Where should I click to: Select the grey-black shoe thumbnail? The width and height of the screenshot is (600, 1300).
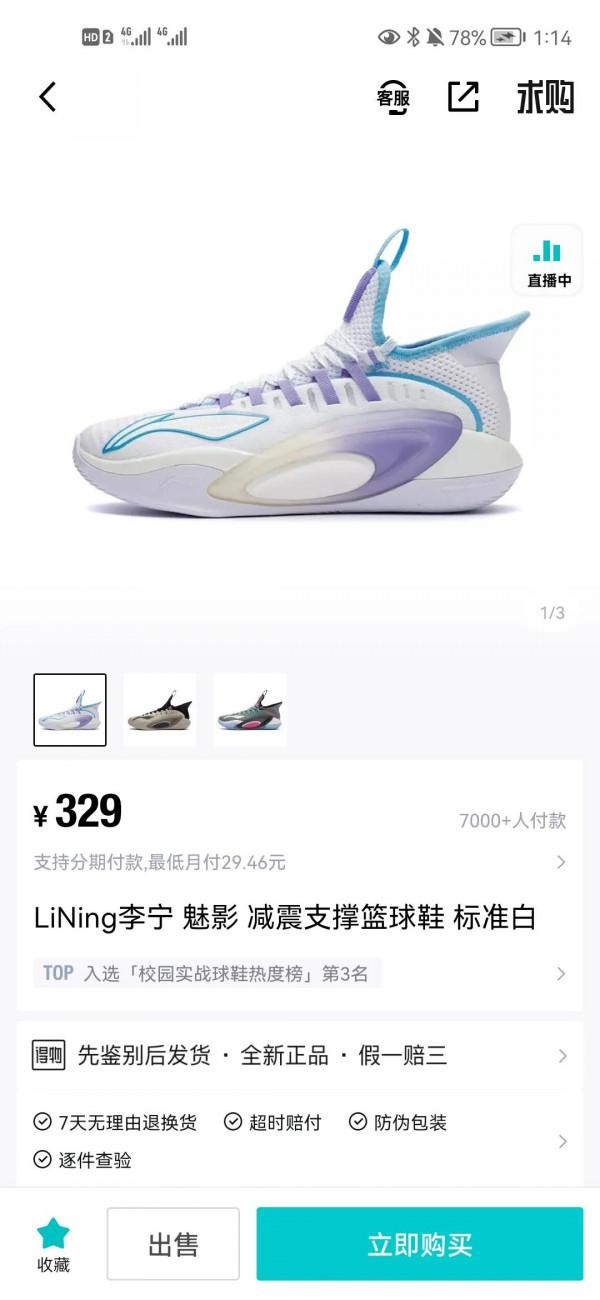pos(160,710)
